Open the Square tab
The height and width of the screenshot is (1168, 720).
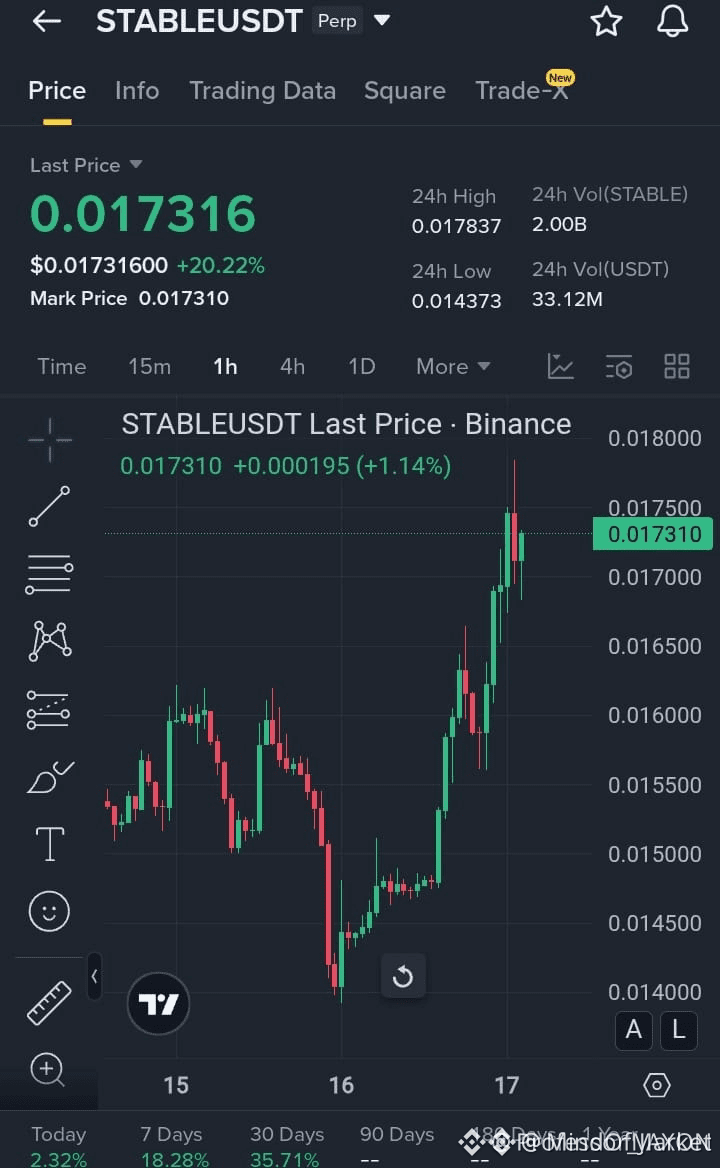click(x=404, y=90)
